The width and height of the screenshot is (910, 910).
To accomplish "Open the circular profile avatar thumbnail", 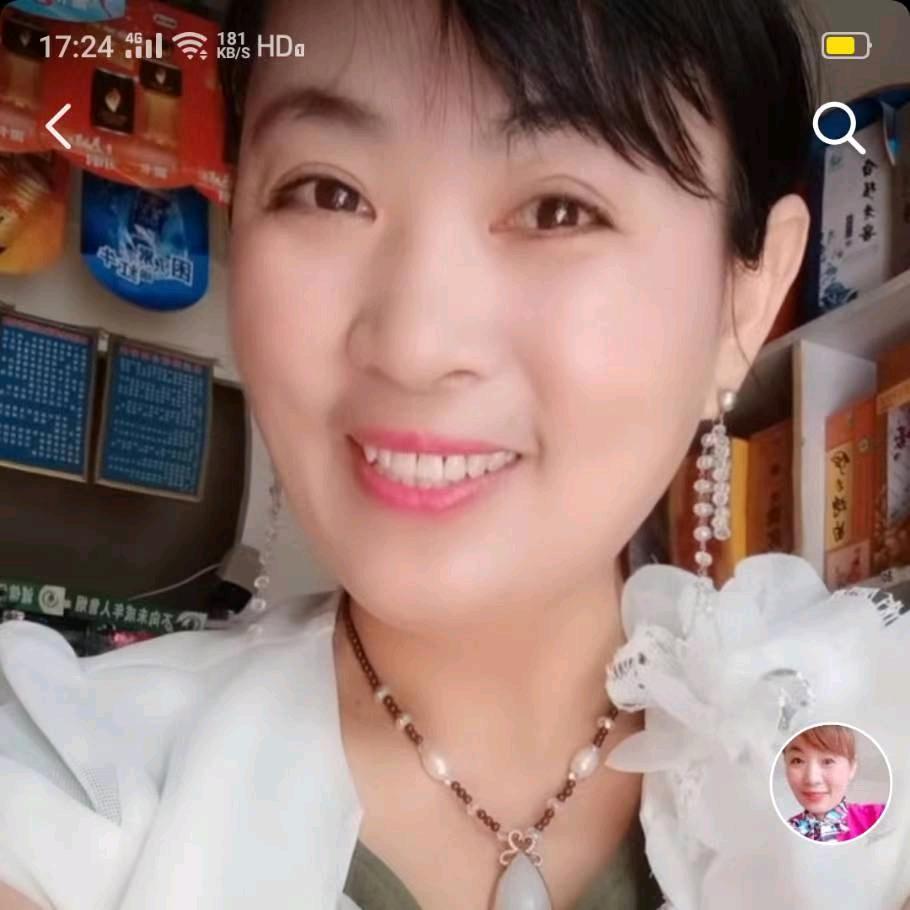I will 830,783.
